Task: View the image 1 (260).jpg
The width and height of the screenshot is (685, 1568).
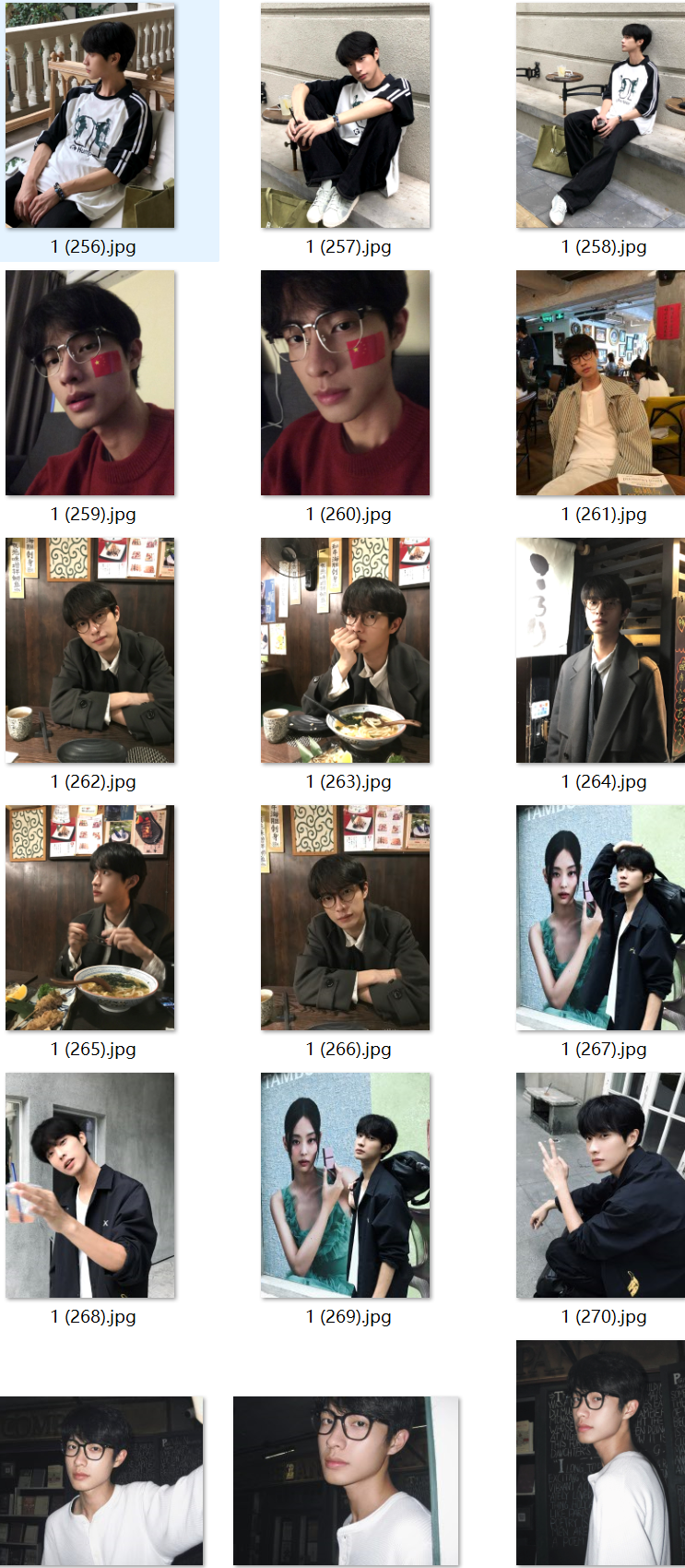Action: click(x=345, y=383)
